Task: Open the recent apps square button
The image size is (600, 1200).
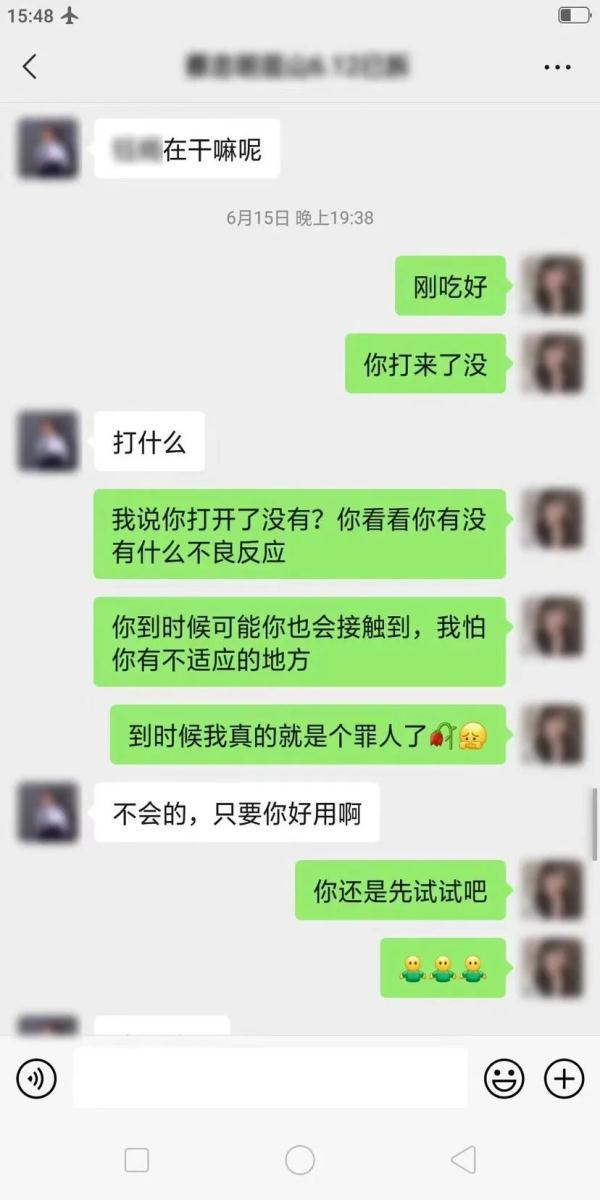Action: click(137, 1159)
